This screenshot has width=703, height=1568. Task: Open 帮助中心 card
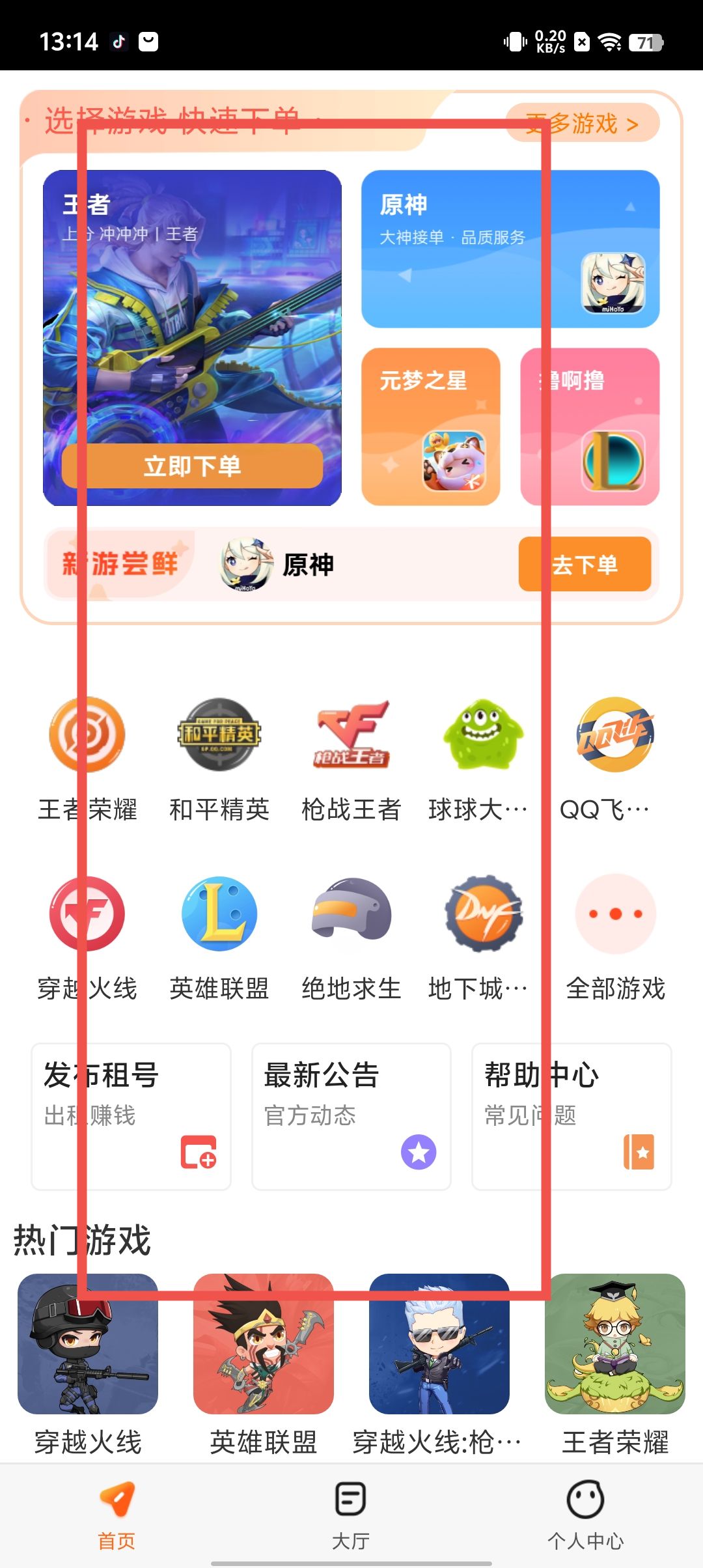572,1116
